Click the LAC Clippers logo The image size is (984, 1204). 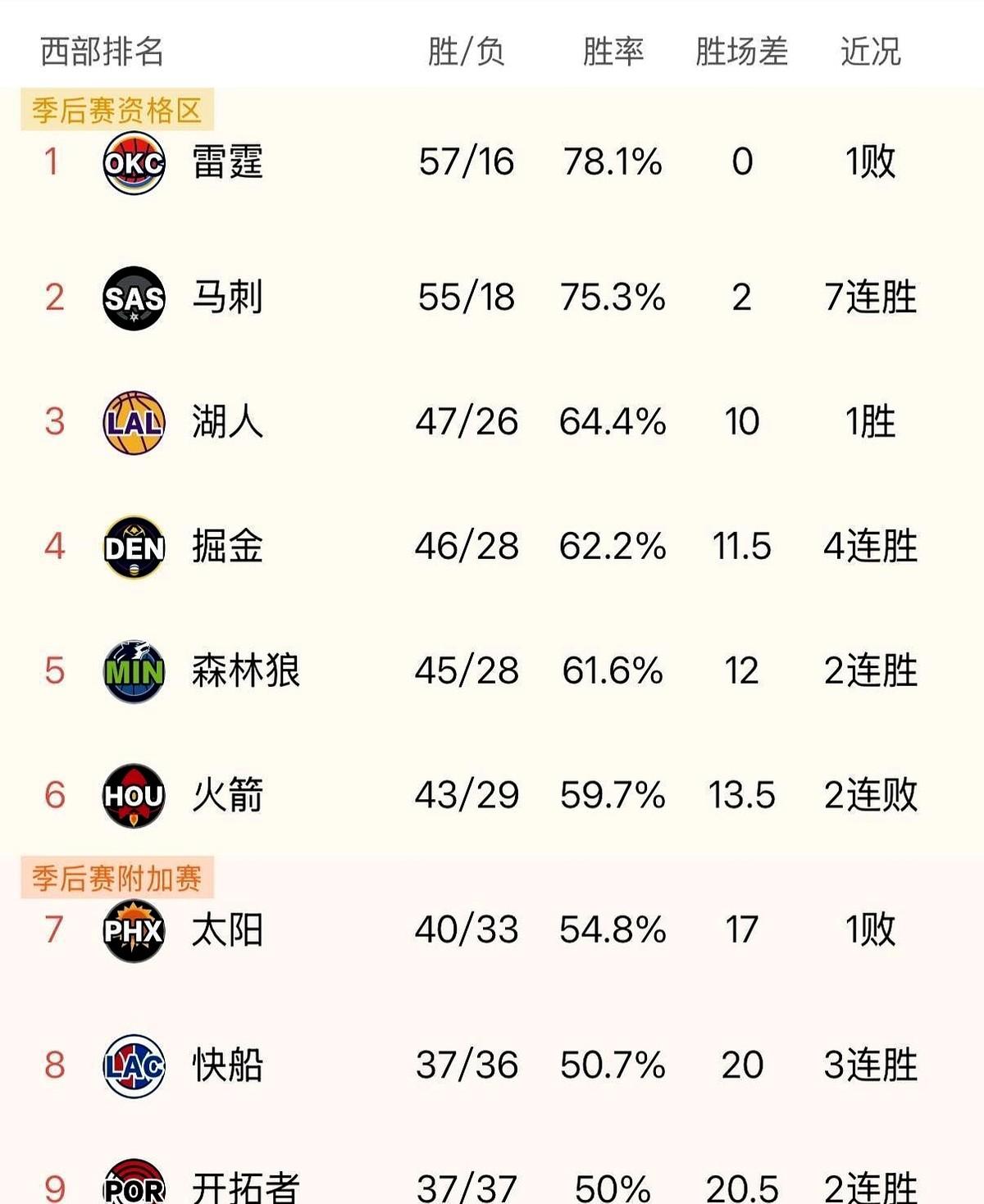[x=134, y=1065]
